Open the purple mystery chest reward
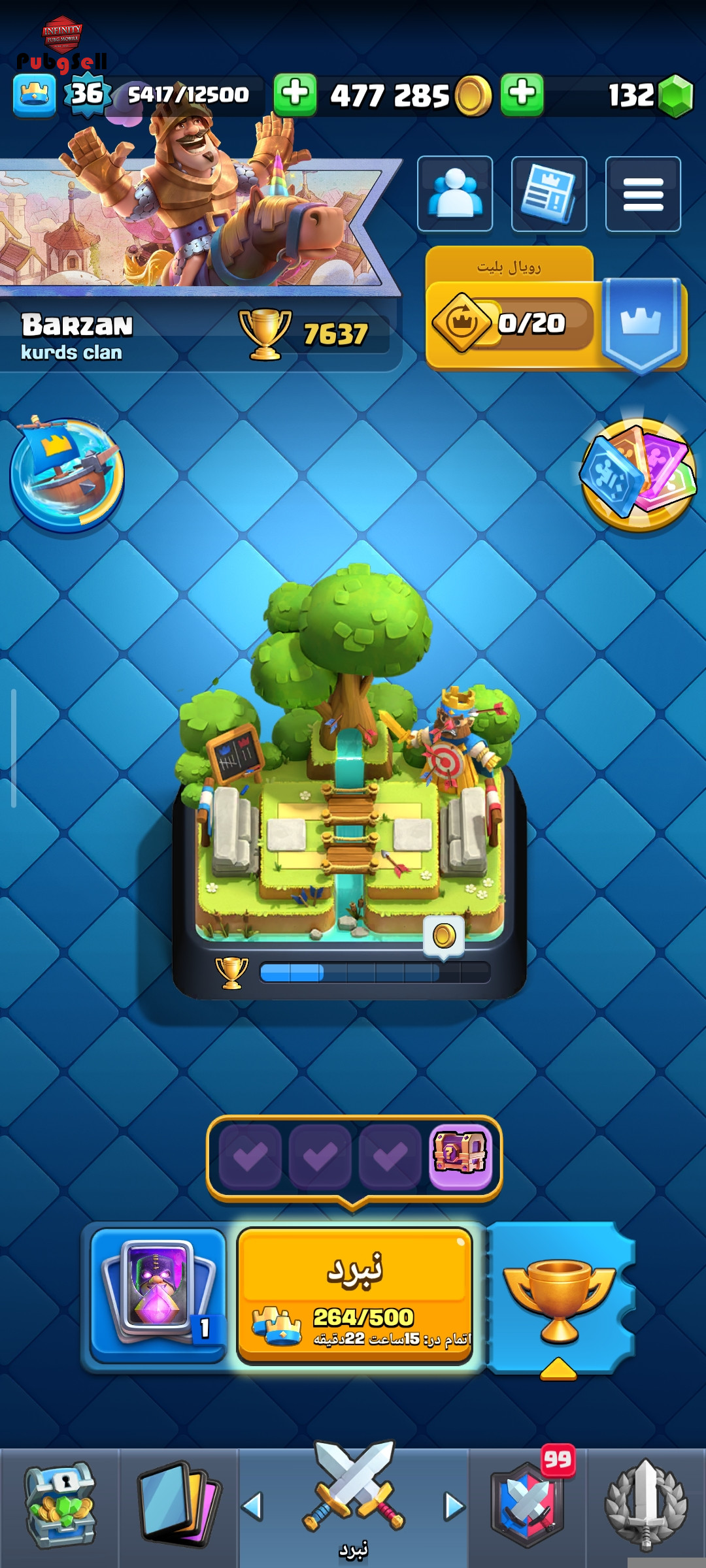 [460, 1154]
